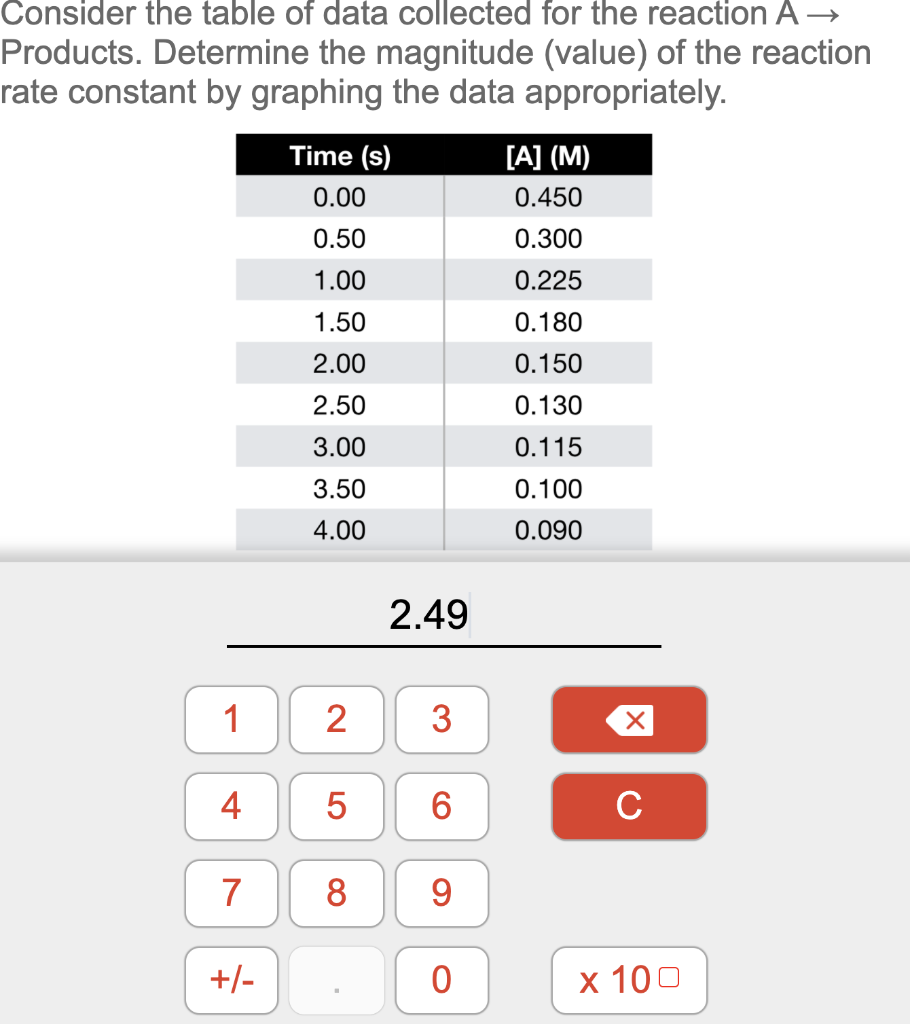Click the table row with time 4.00
Image resolution: width=910 pixels, height=1024 pixels.
pyautogui.click(x=444, y=530)
